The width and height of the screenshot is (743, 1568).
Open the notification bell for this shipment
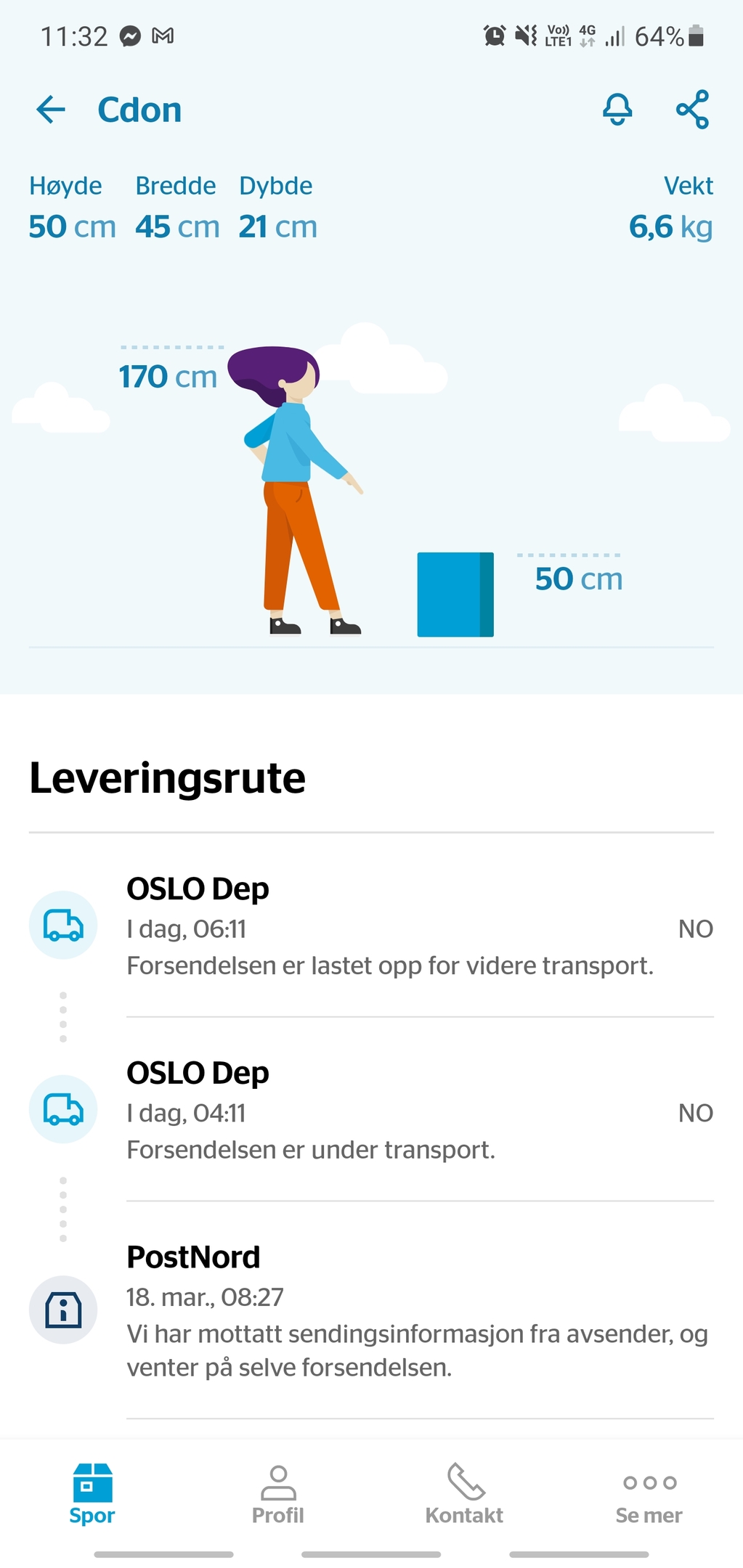(617, 110)
